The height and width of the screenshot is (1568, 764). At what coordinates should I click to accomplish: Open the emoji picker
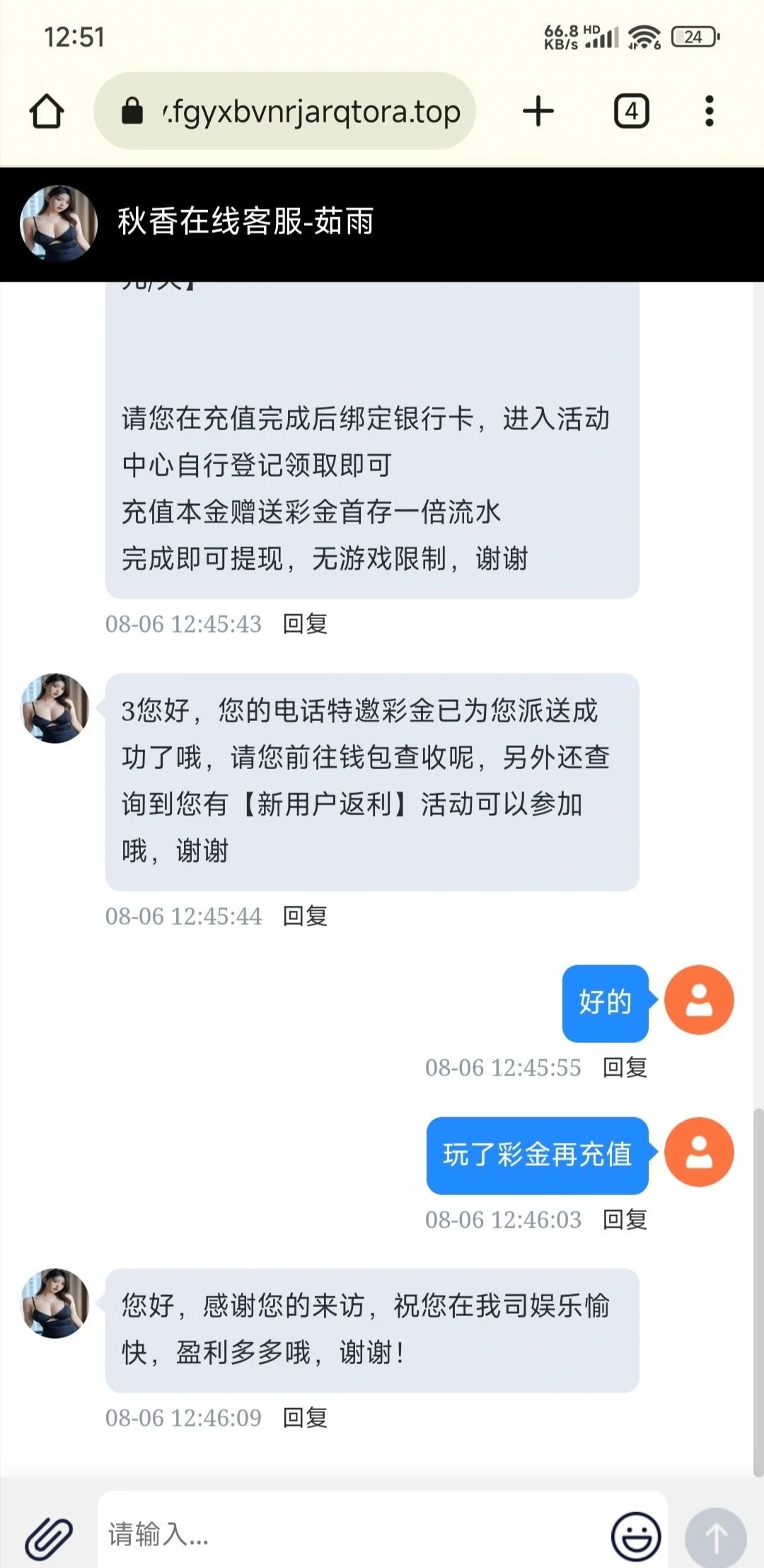(x=635, y=1536)
